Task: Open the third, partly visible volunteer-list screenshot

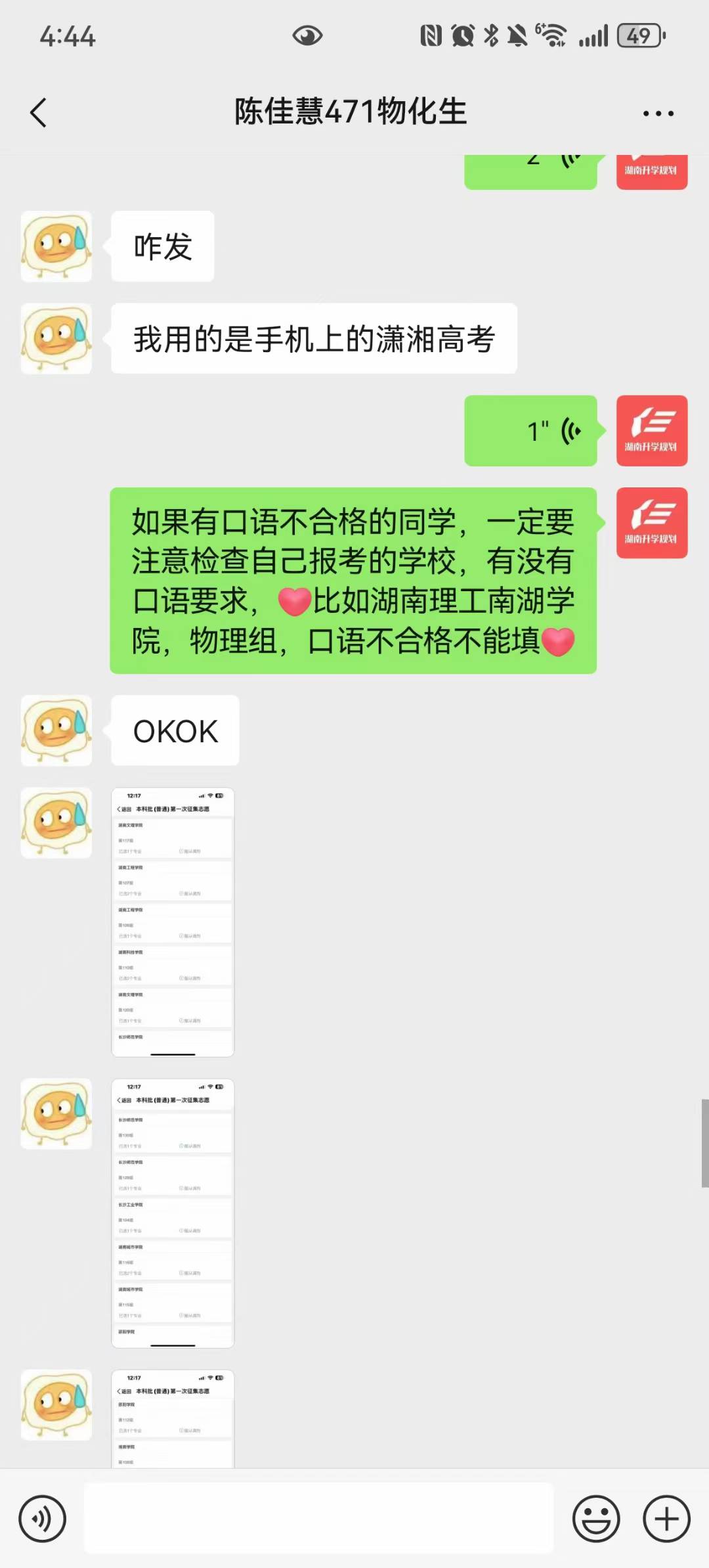Action: pos(173,1419)
